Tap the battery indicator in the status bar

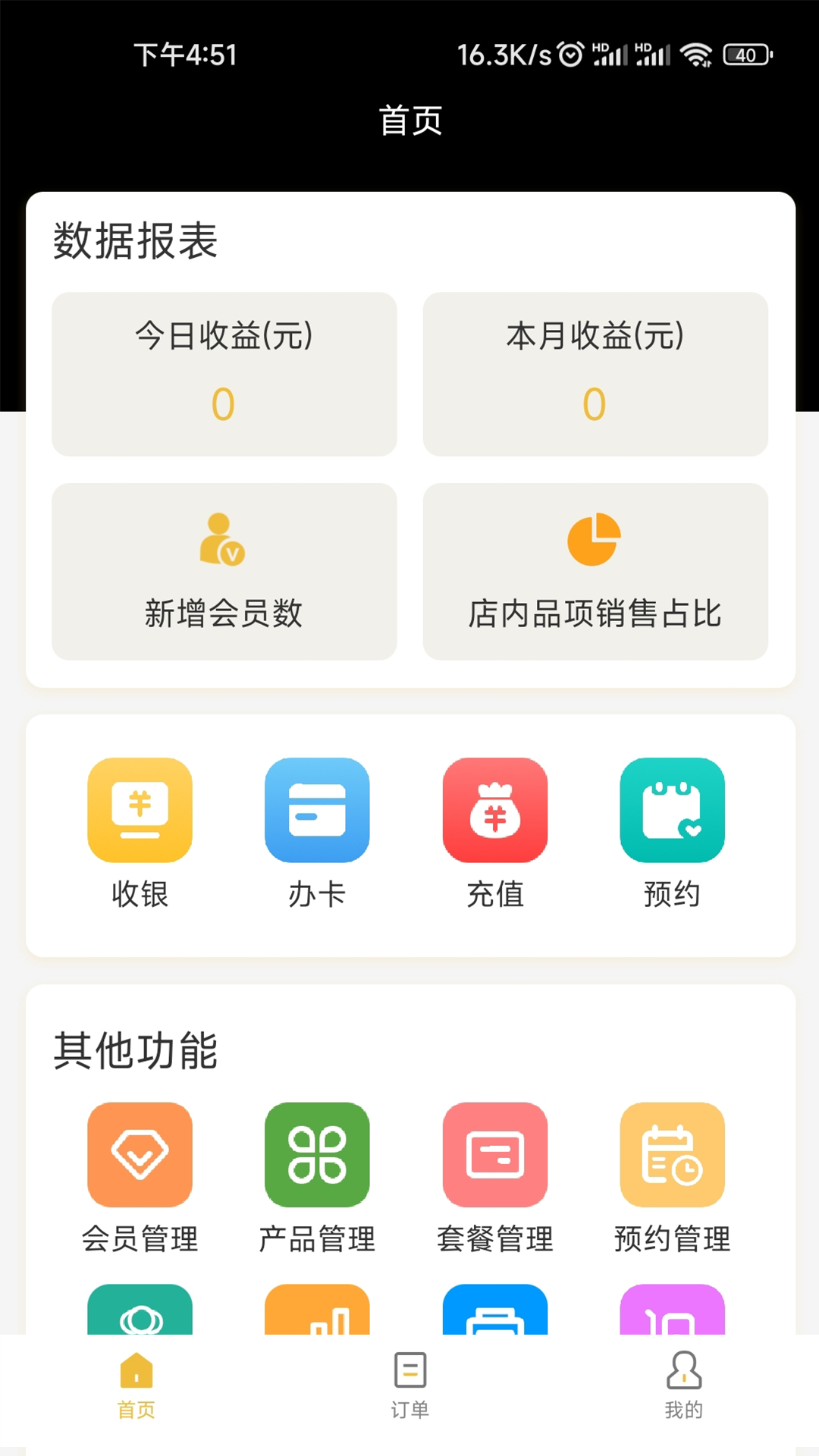747,54
